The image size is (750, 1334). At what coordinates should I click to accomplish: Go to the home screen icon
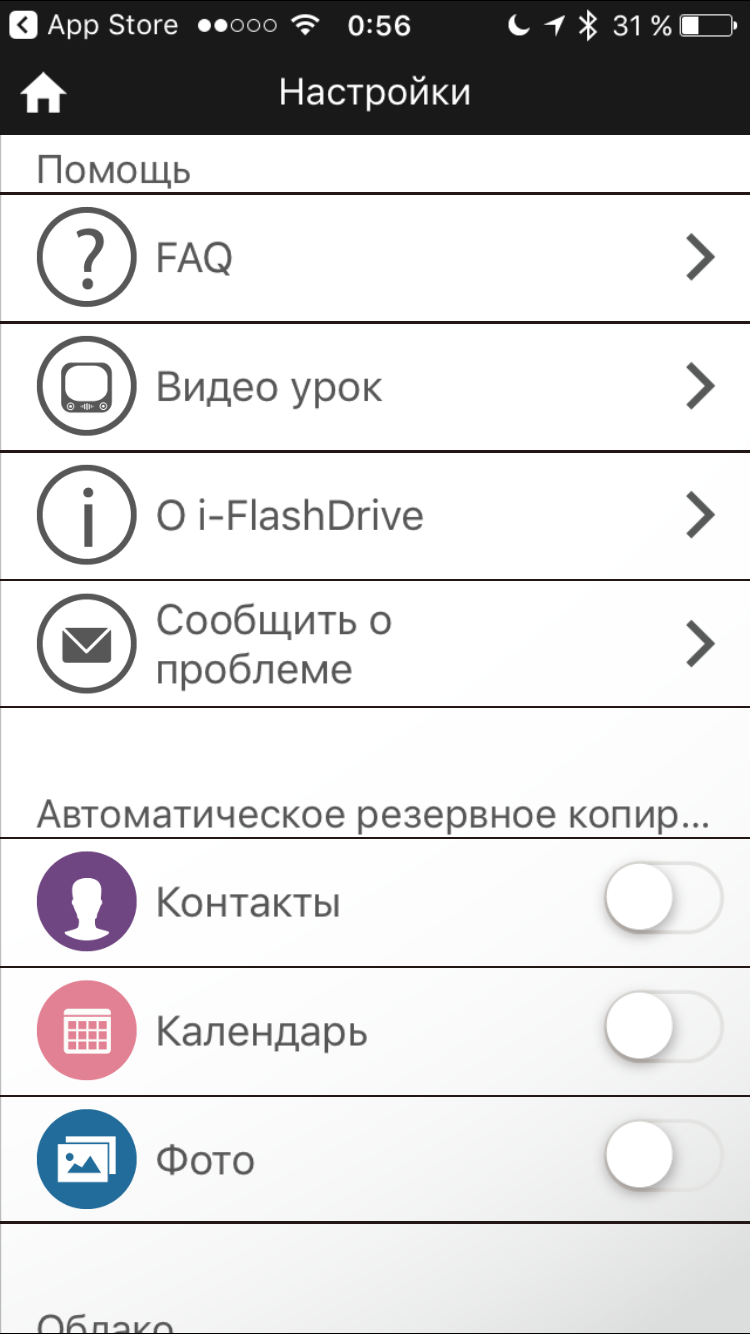[43, 94]
